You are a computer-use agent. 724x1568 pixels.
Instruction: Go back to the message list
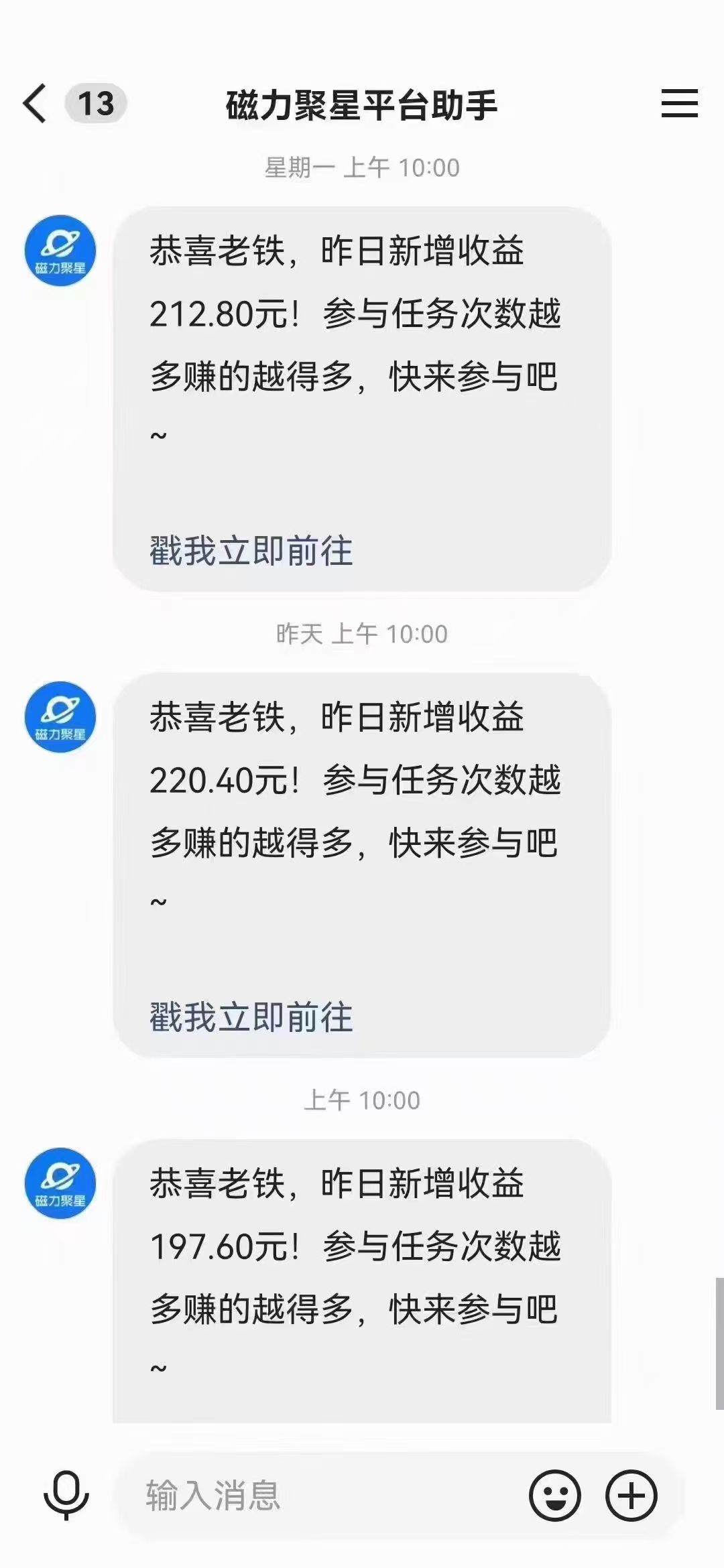tap(35, 104)
